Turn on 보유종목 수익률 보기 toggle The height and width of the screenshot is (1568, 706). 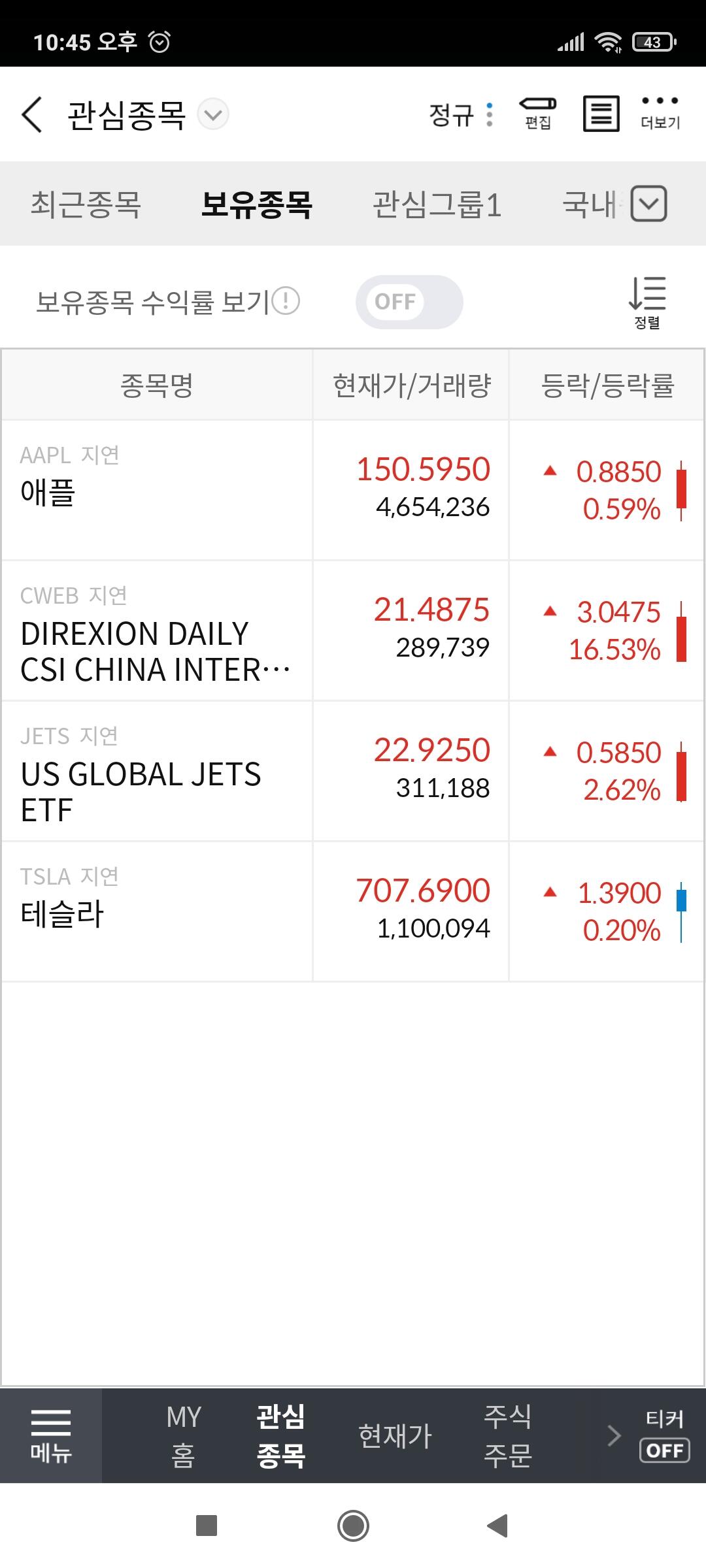point(409,302)
